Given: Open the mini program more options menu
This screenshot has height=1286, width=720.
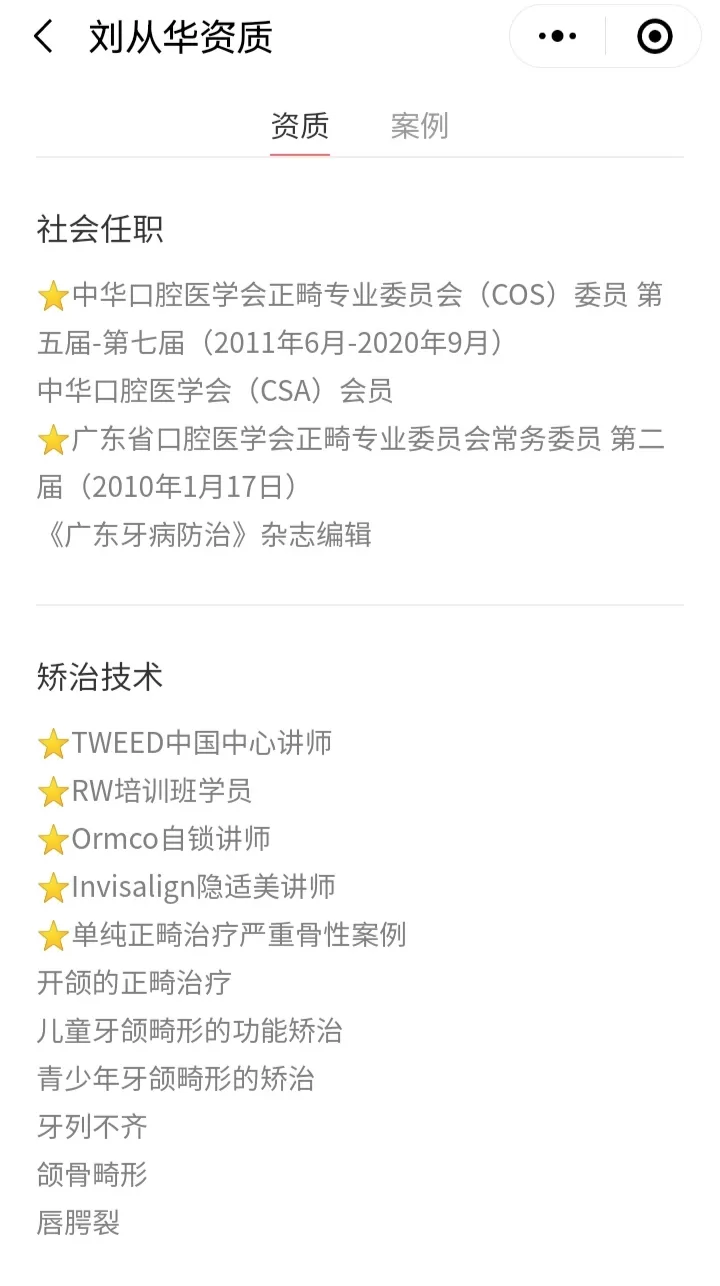Looking at the screenshot, I should (557, 37).
